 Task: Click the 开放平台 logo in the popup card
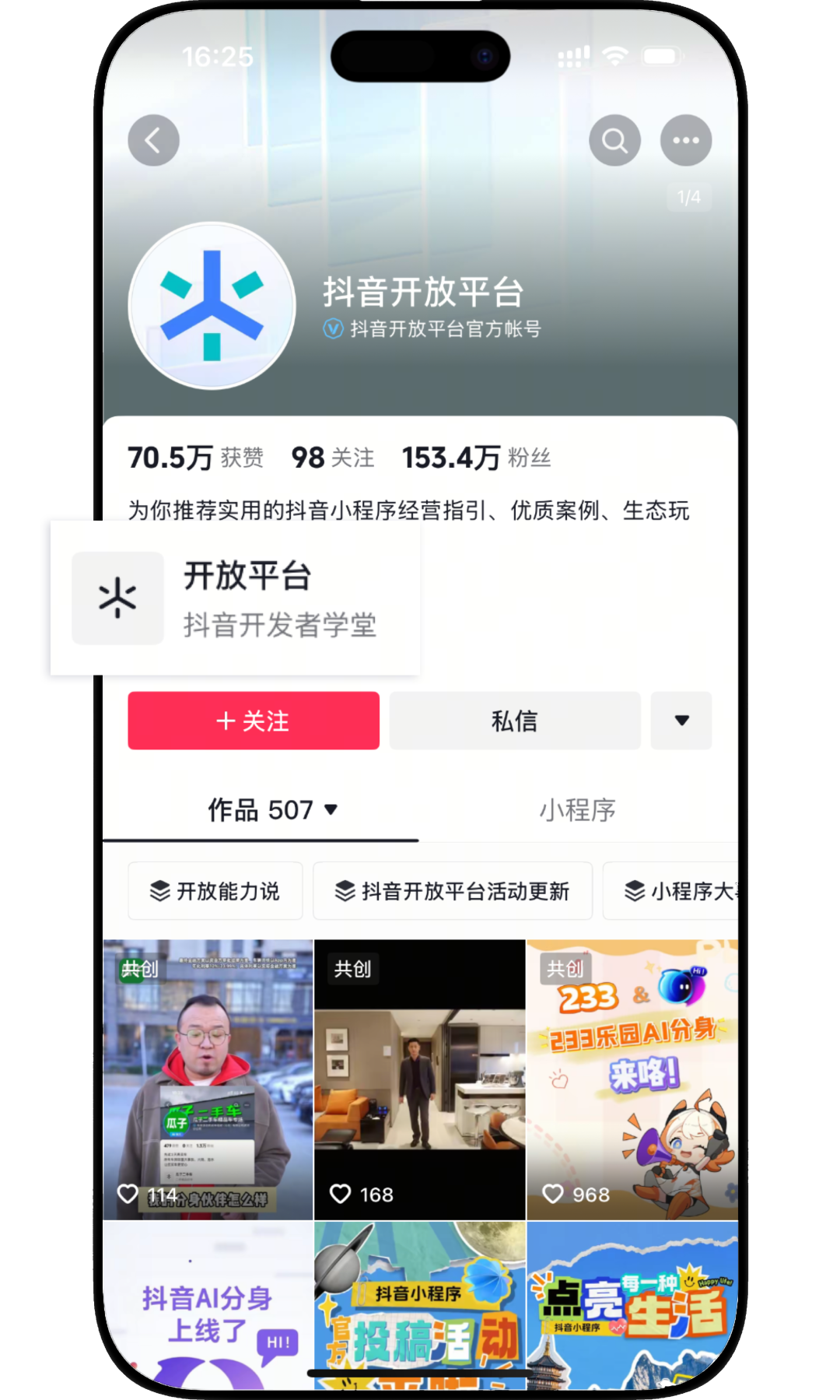click(x=117, y=598)
